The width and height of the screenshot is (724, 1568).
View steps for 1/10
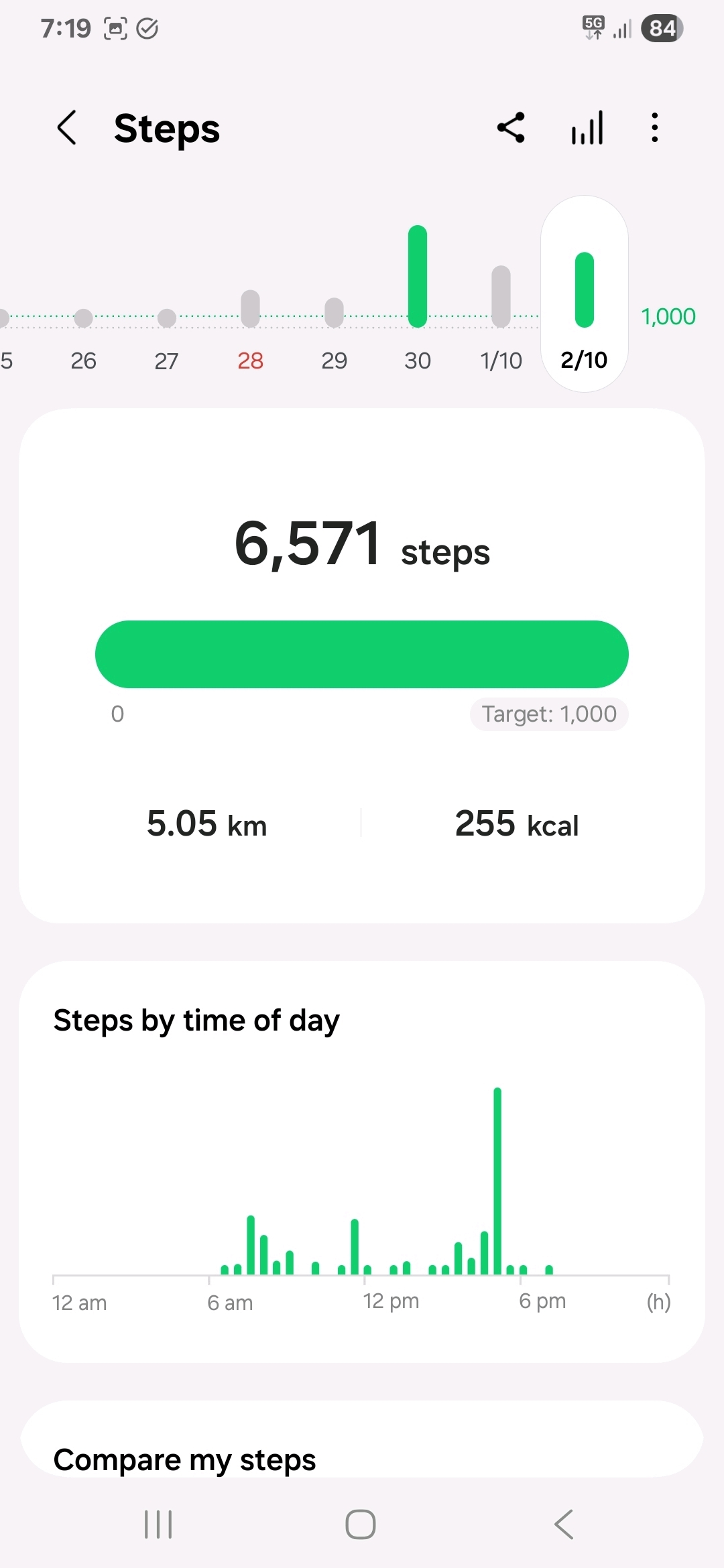(501, 315)
